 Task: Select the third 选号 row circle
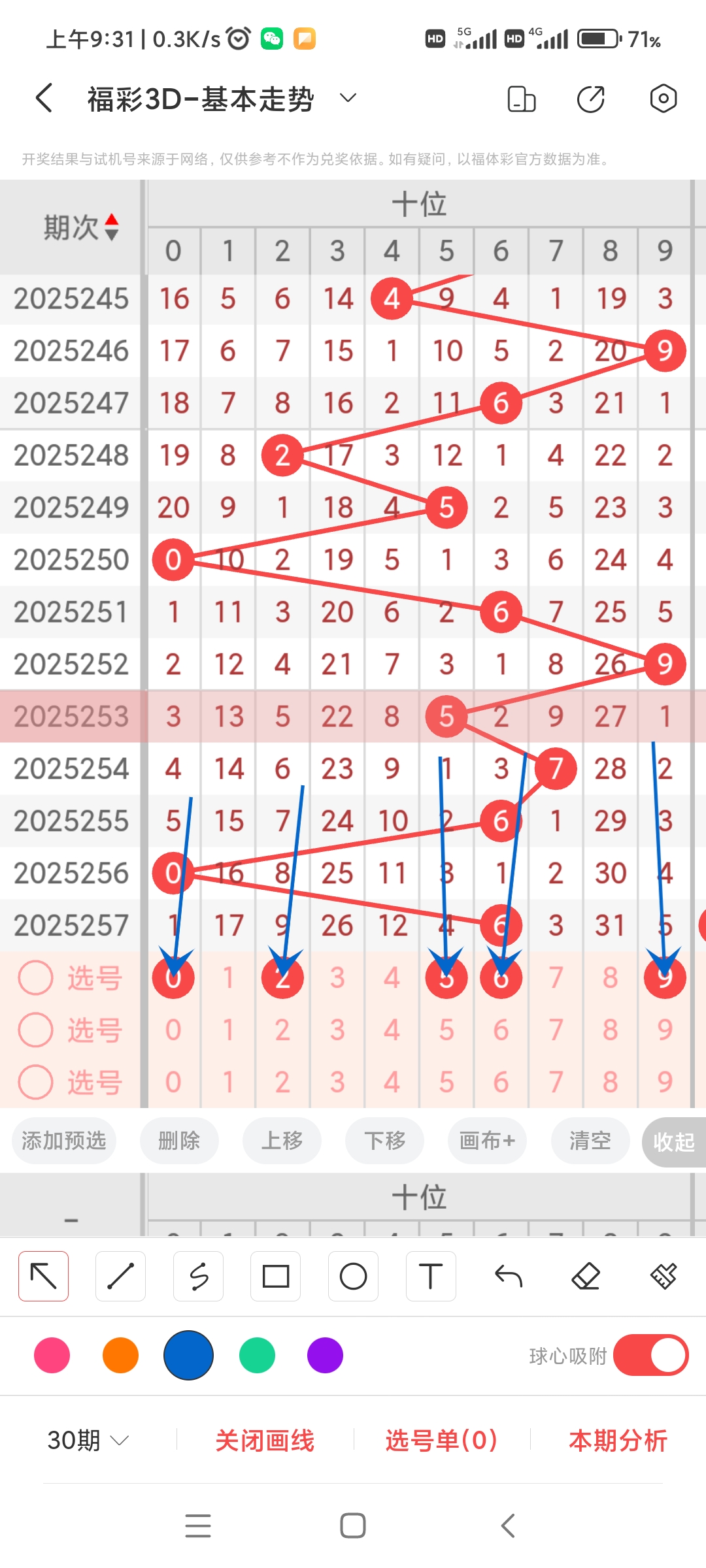[36, 1081]
